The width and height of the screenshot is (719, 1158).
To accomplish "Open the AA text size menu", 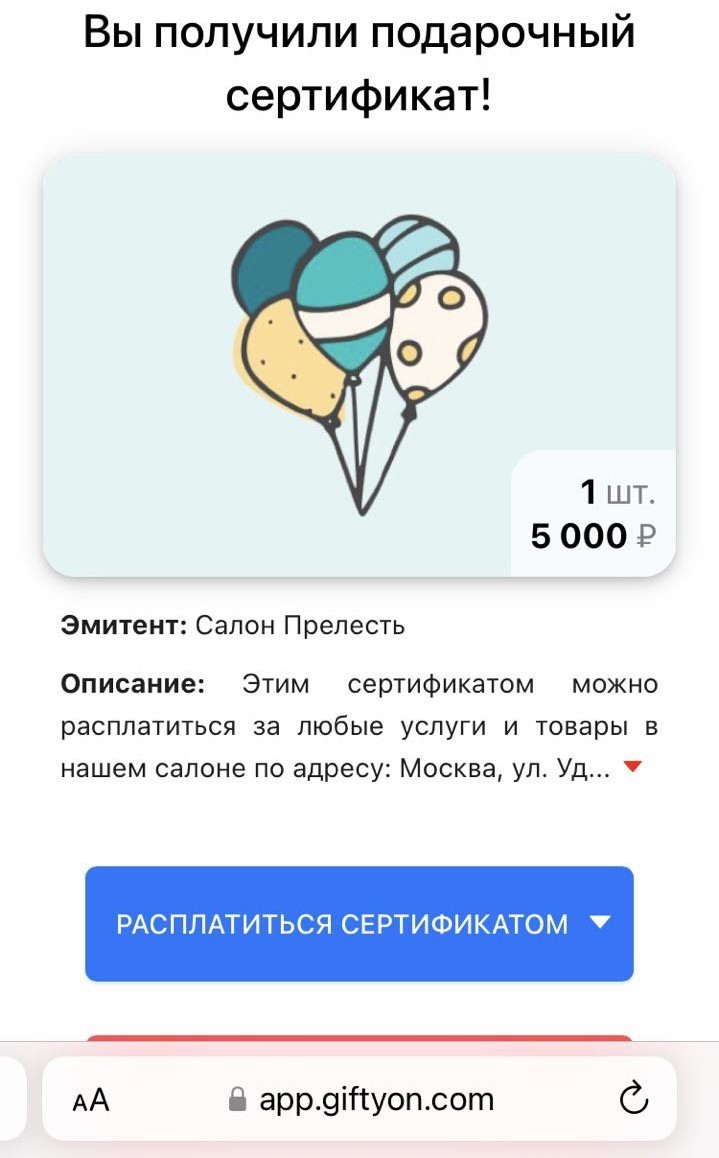I will 91,1101.
